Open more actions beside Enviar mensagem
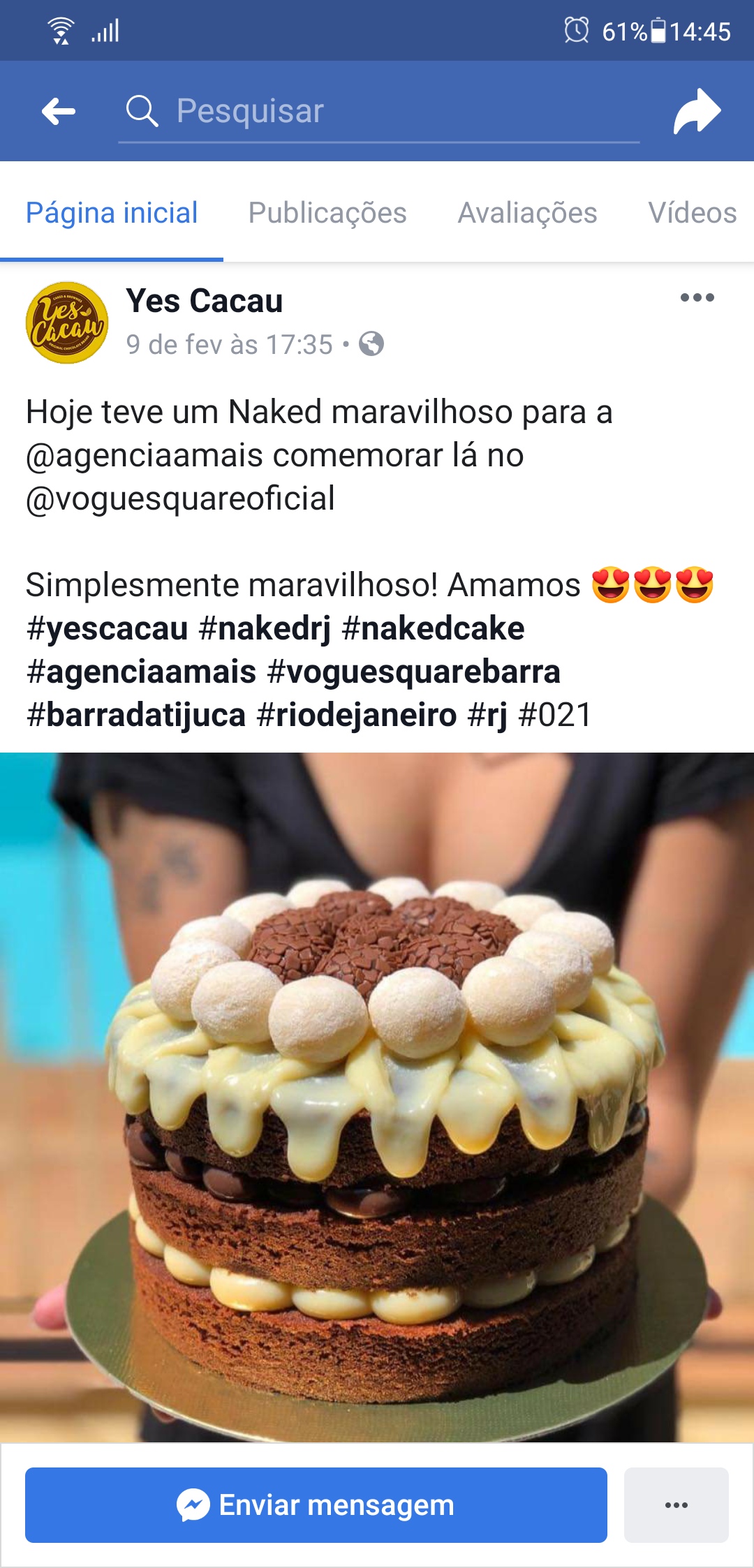 tap(676, 1505)
